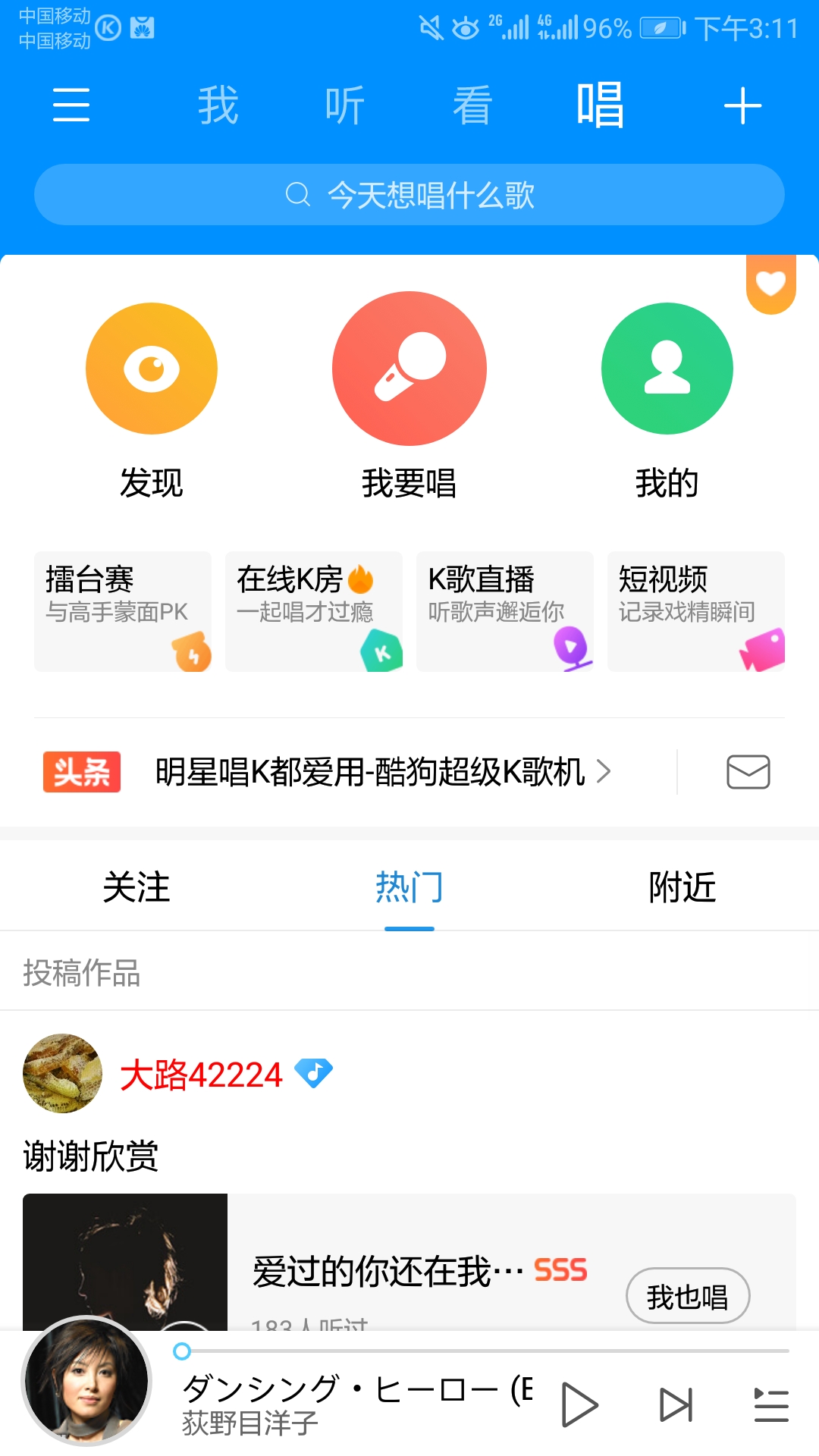Switch to the 附近 tab
Screen dimensions: 819x1456
coord(681,887)
